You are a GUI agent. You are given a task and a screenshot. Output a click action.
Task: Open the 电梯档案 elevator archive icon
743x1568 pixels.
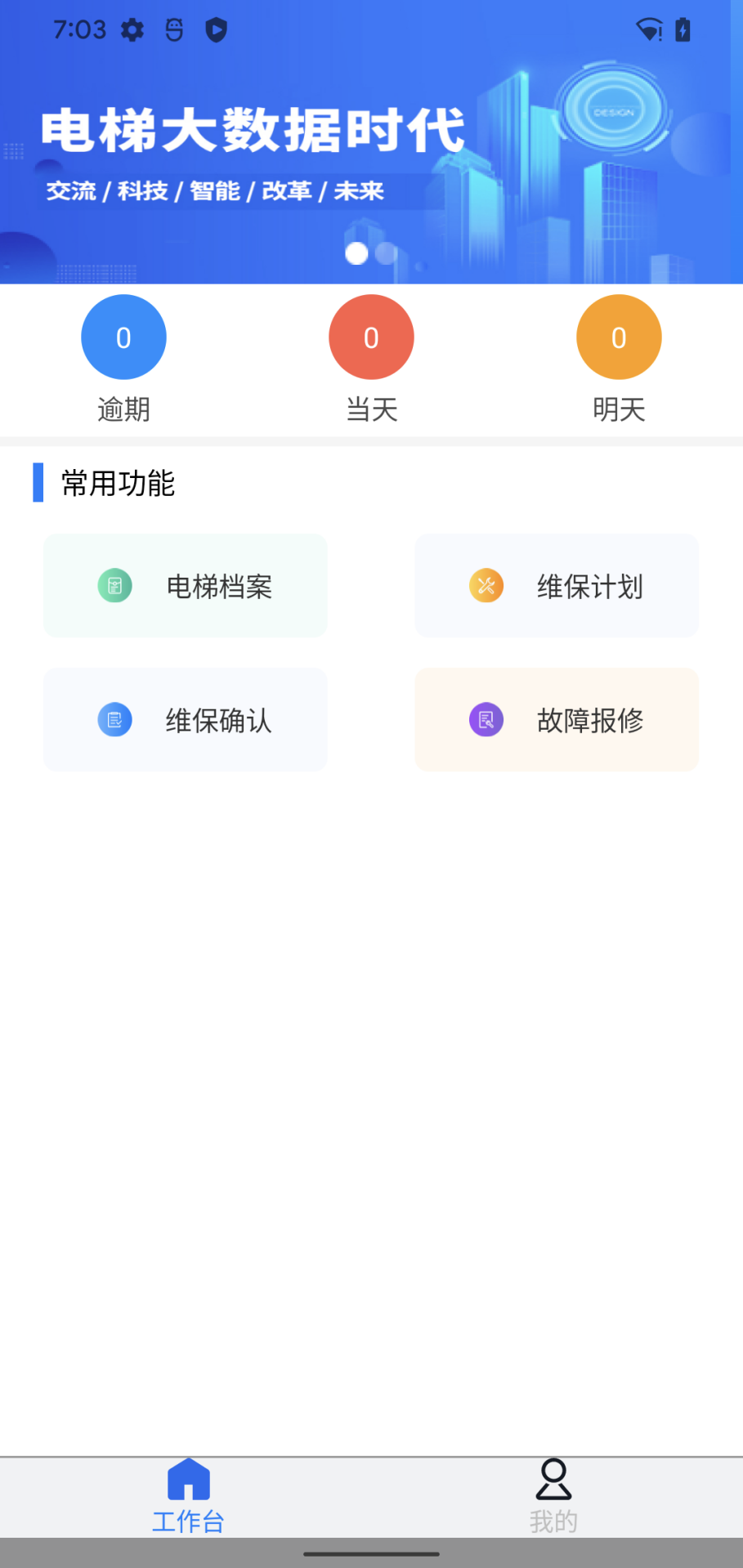point(114,586)
